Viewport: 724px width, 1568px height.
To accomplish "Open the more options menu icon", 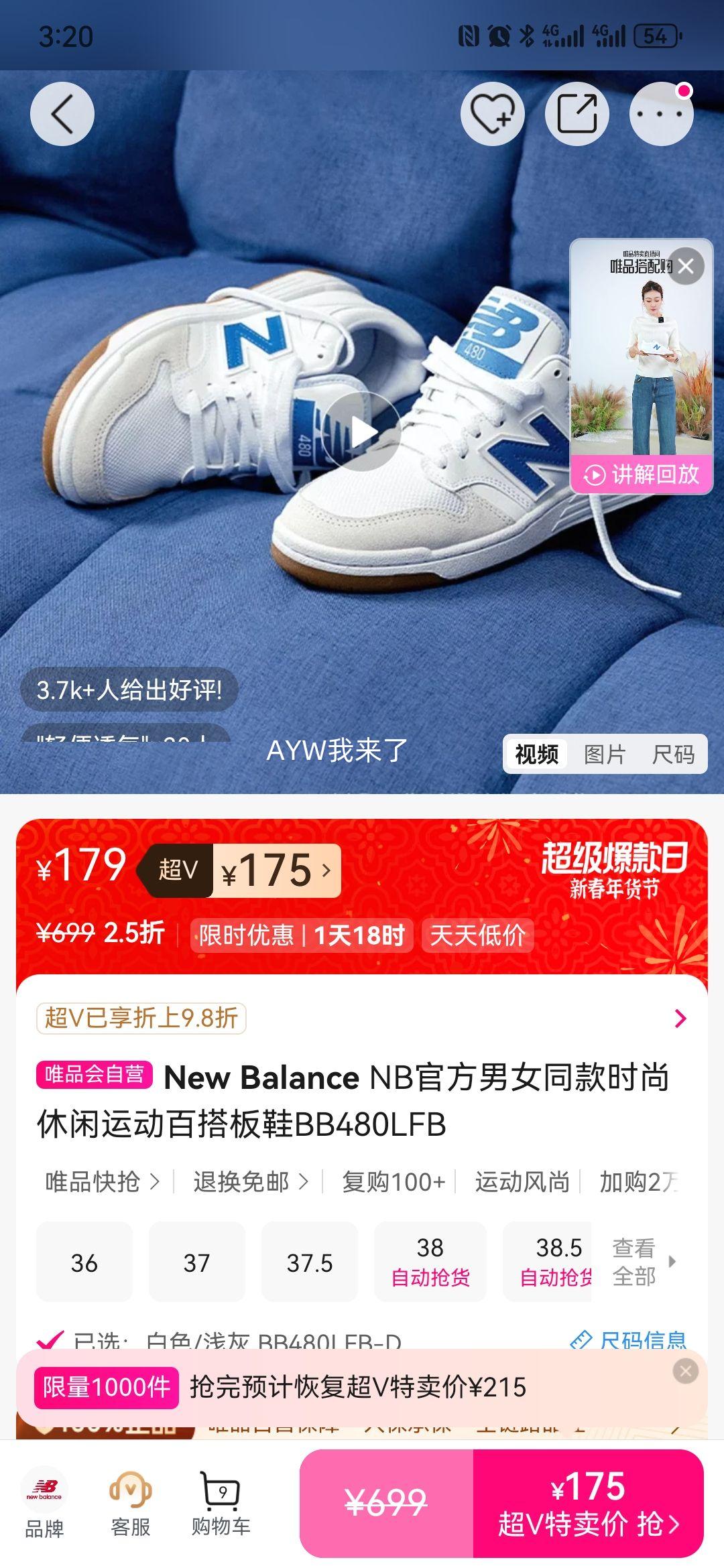I will click(662, 113).
